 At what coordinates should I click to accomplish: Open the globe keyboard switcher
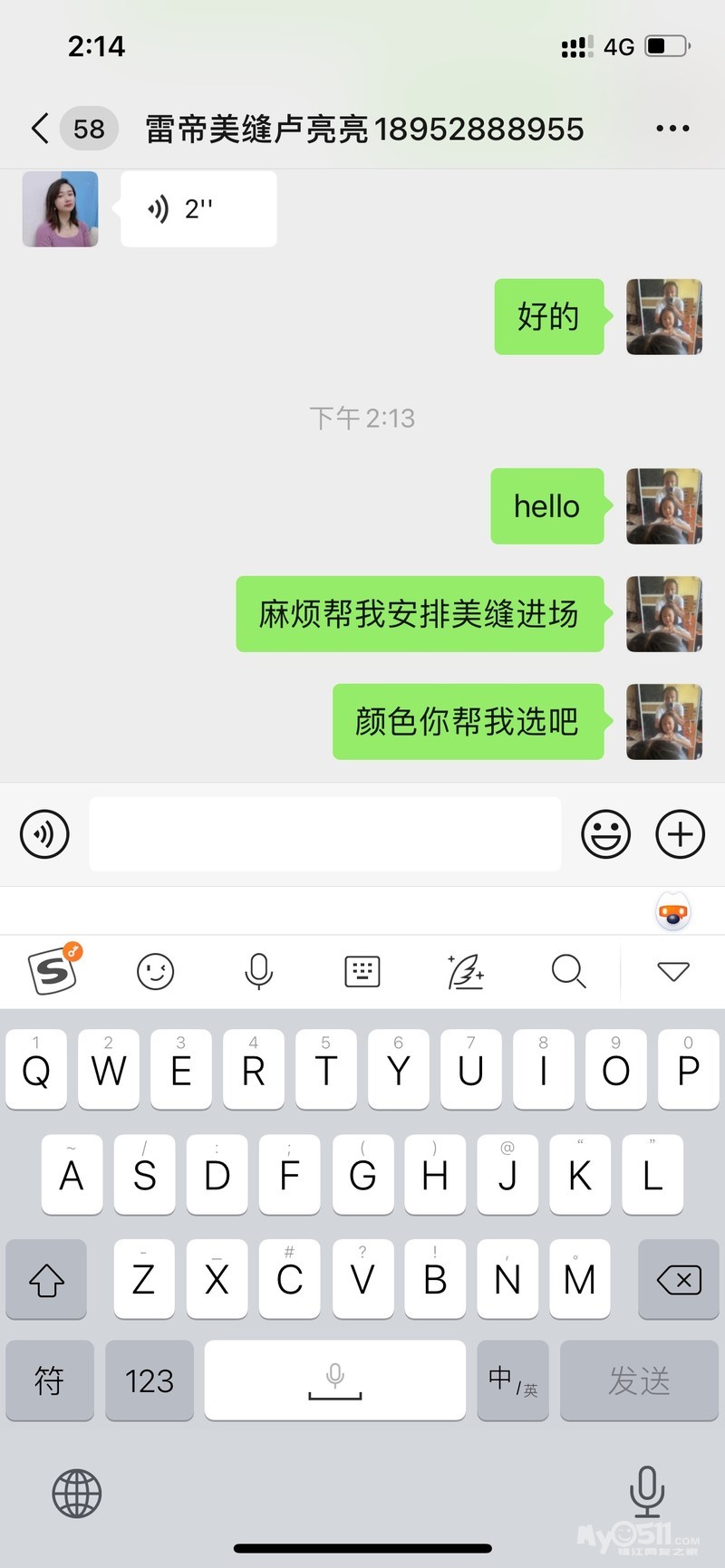click(77, 1493)
